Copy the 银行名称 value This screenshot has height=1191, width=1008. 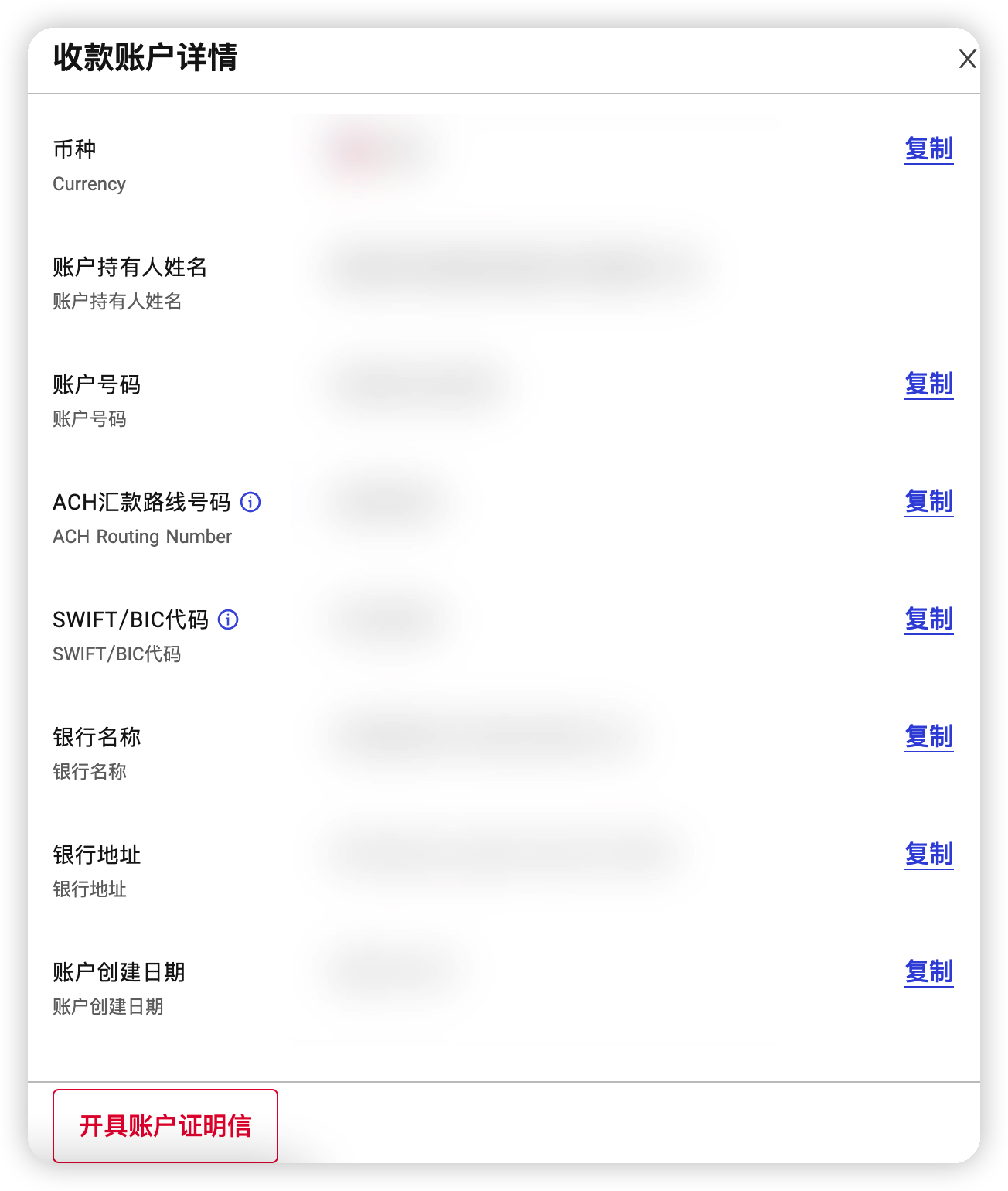pos(928,736)
